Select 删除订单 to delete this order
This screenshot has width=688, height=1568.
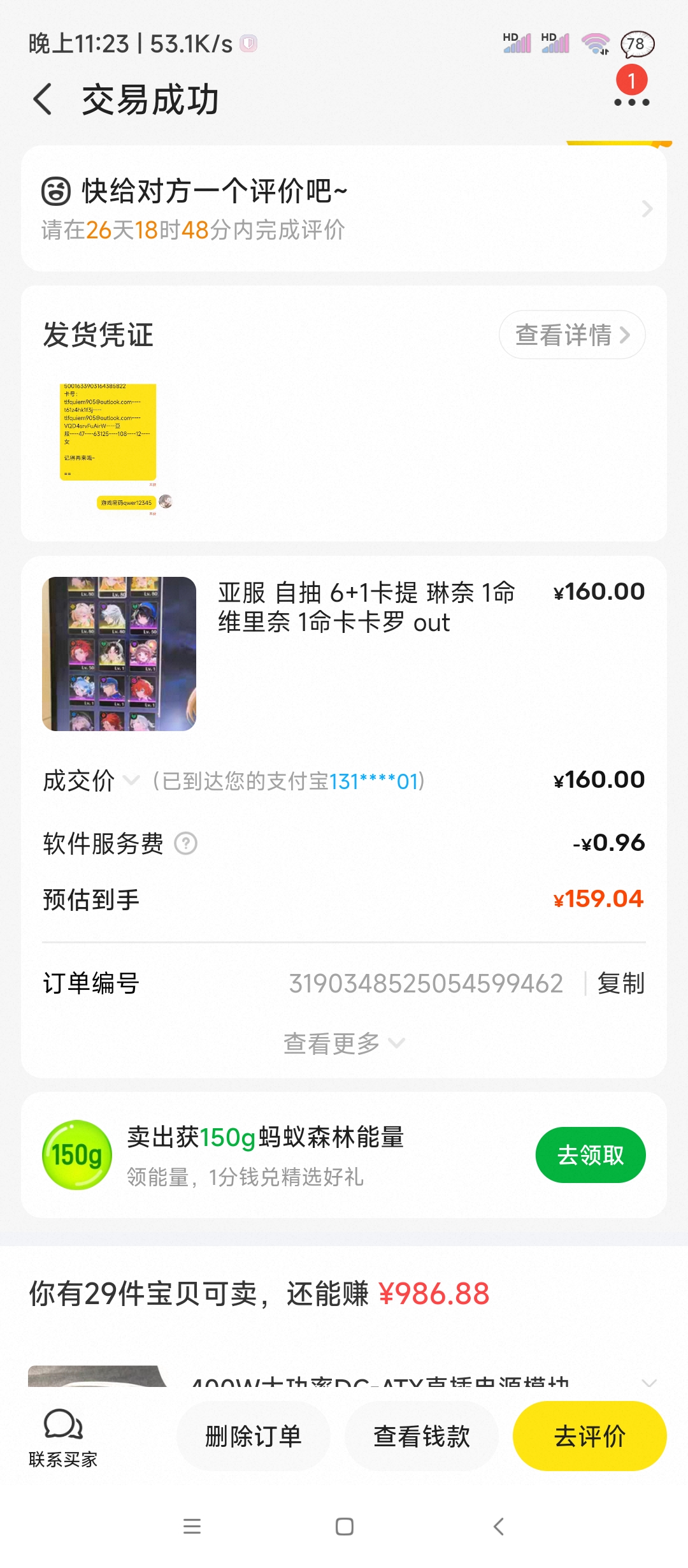pyautogui.click(x=253, y=1436)
